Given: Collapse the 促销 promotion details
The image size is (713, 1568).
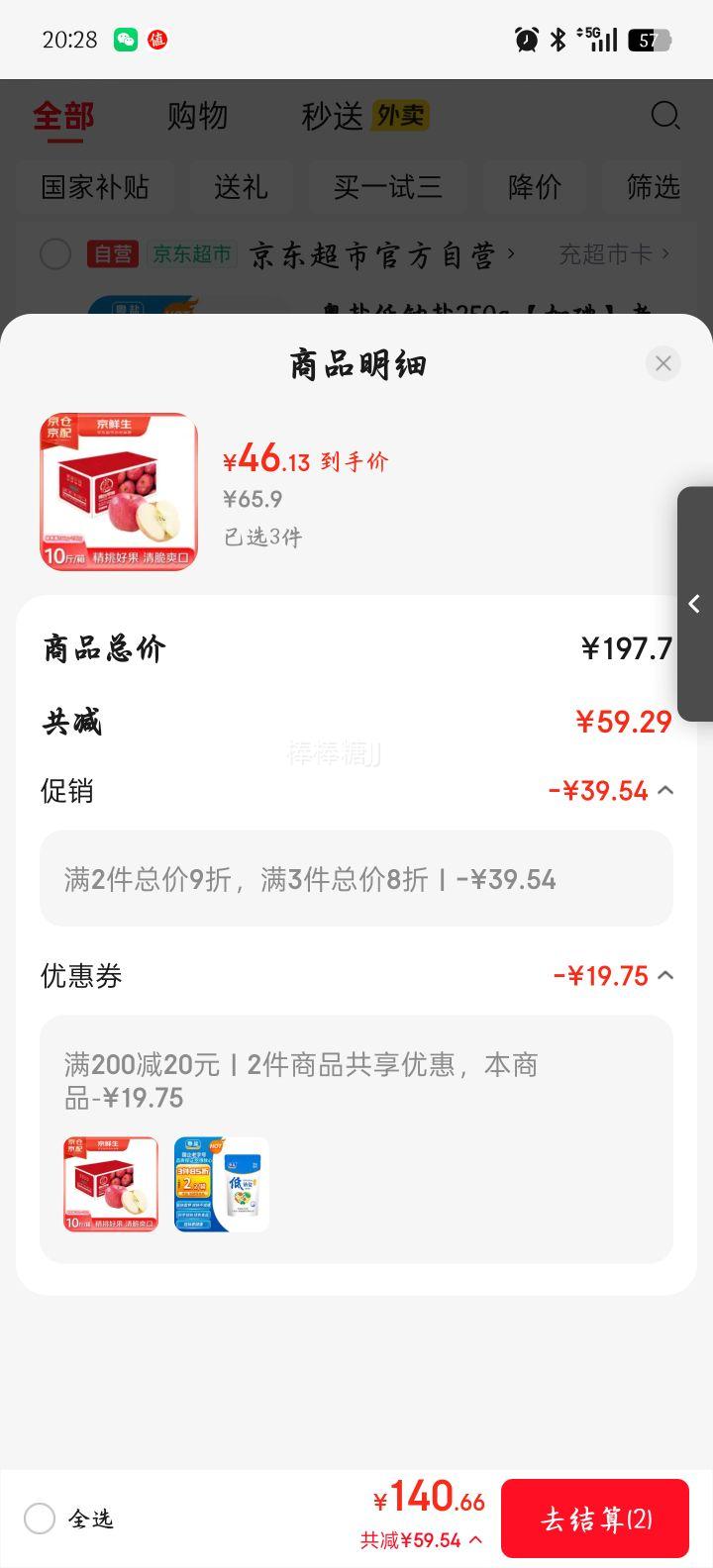Looking at the screenshot, I should click(x=665, y=790).
